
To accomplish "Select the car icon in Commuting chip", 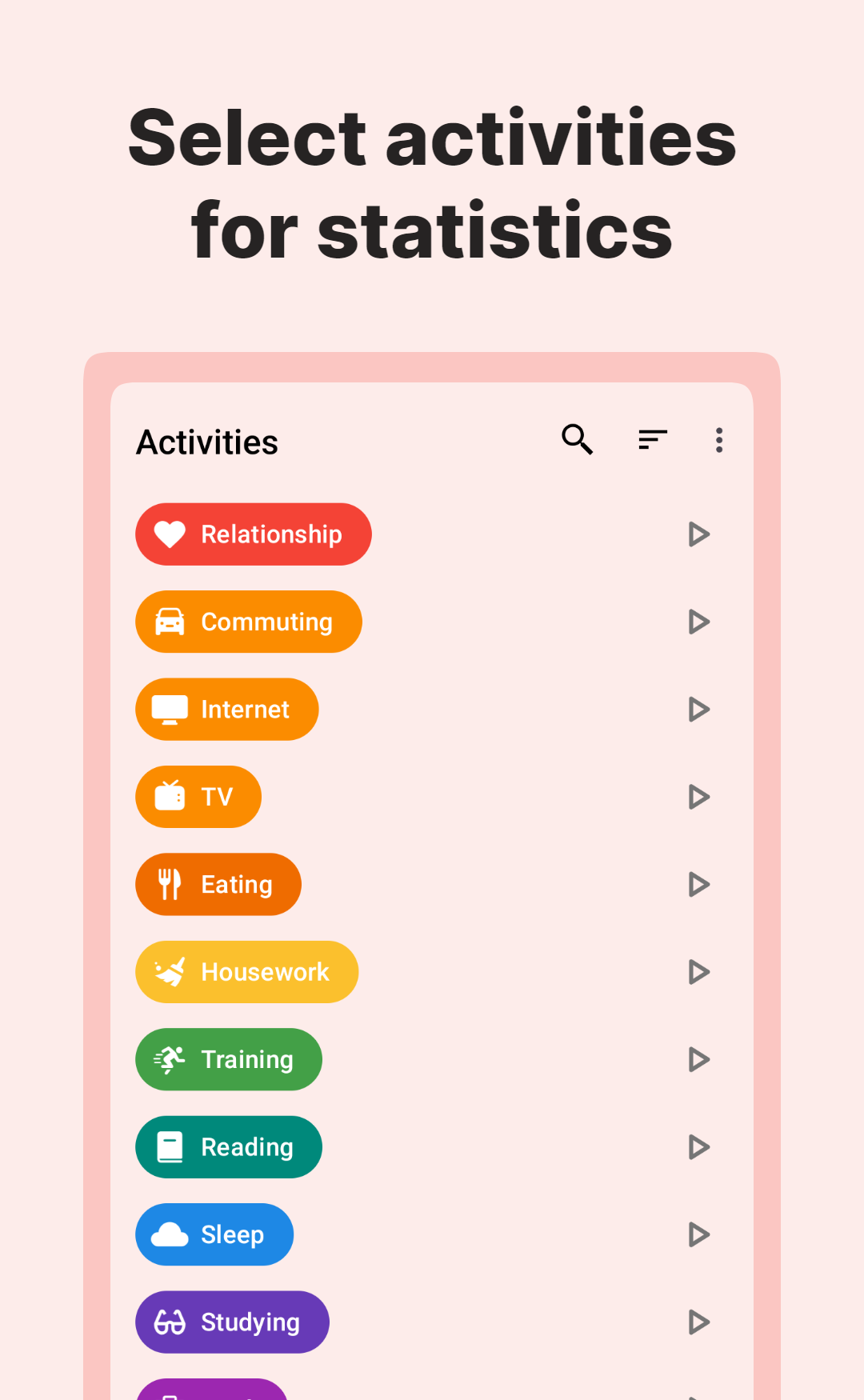I will click(x=170, y=622).
